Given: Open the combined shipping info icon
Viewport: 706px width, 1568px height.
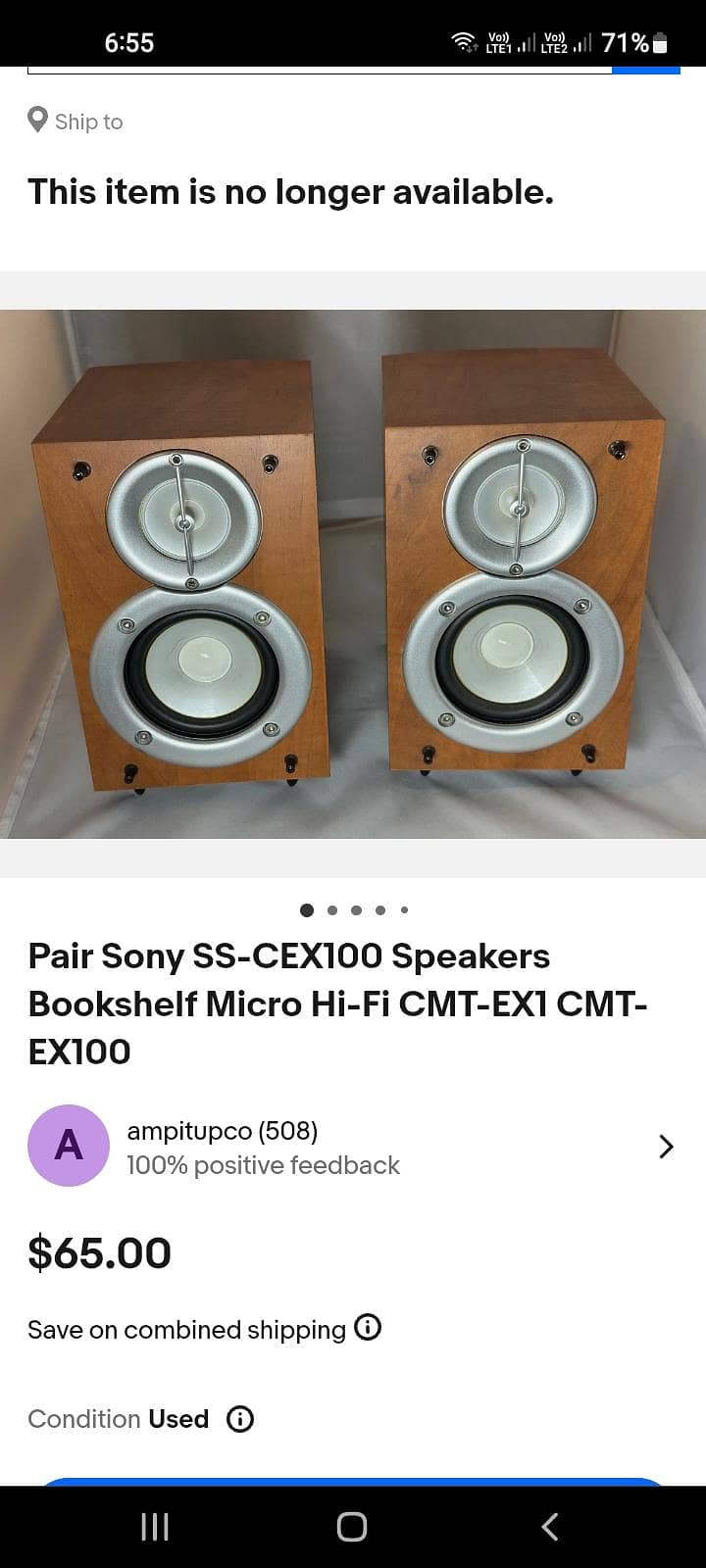Looking at the screenshot, I should pos(368,1328).
